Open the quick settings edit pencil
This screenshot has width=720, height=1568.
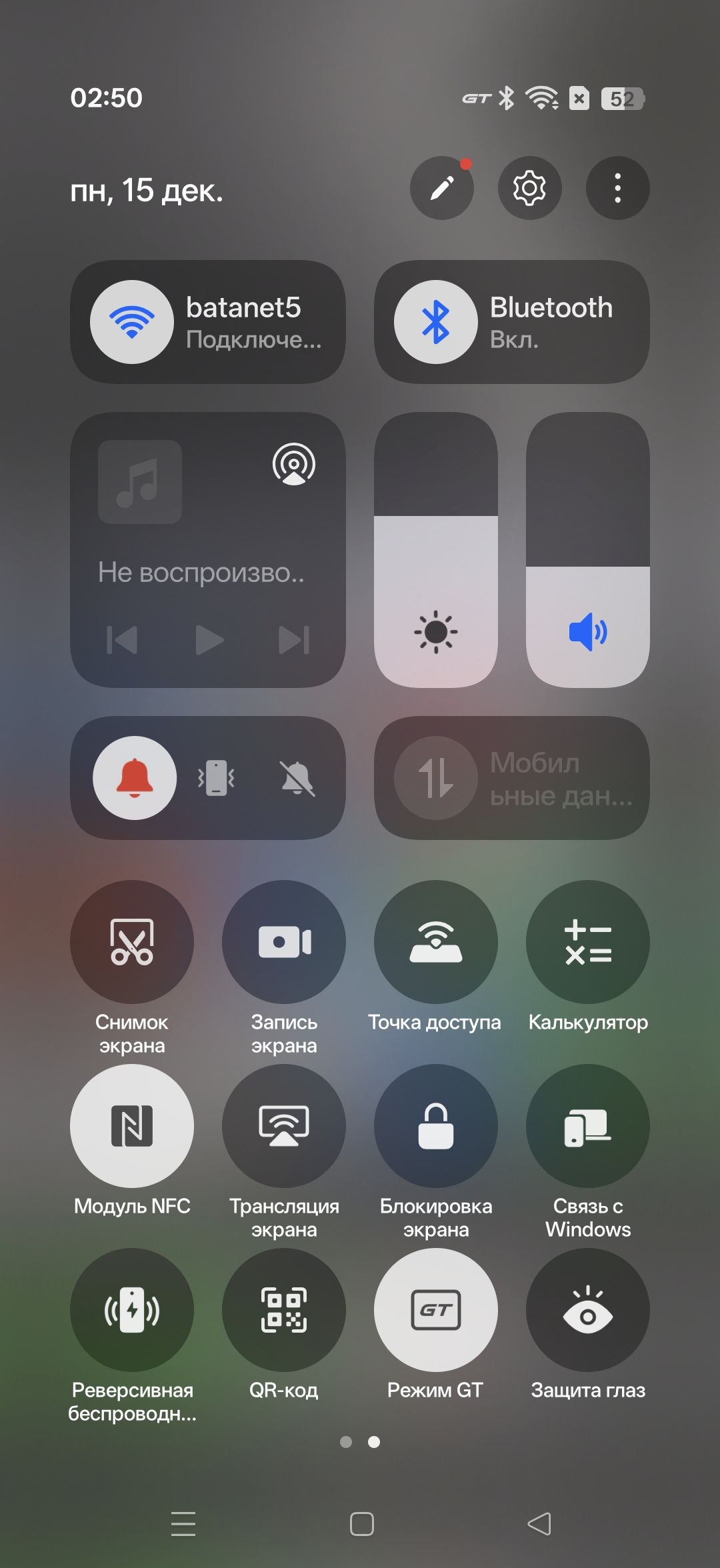(x=441, y=188)
